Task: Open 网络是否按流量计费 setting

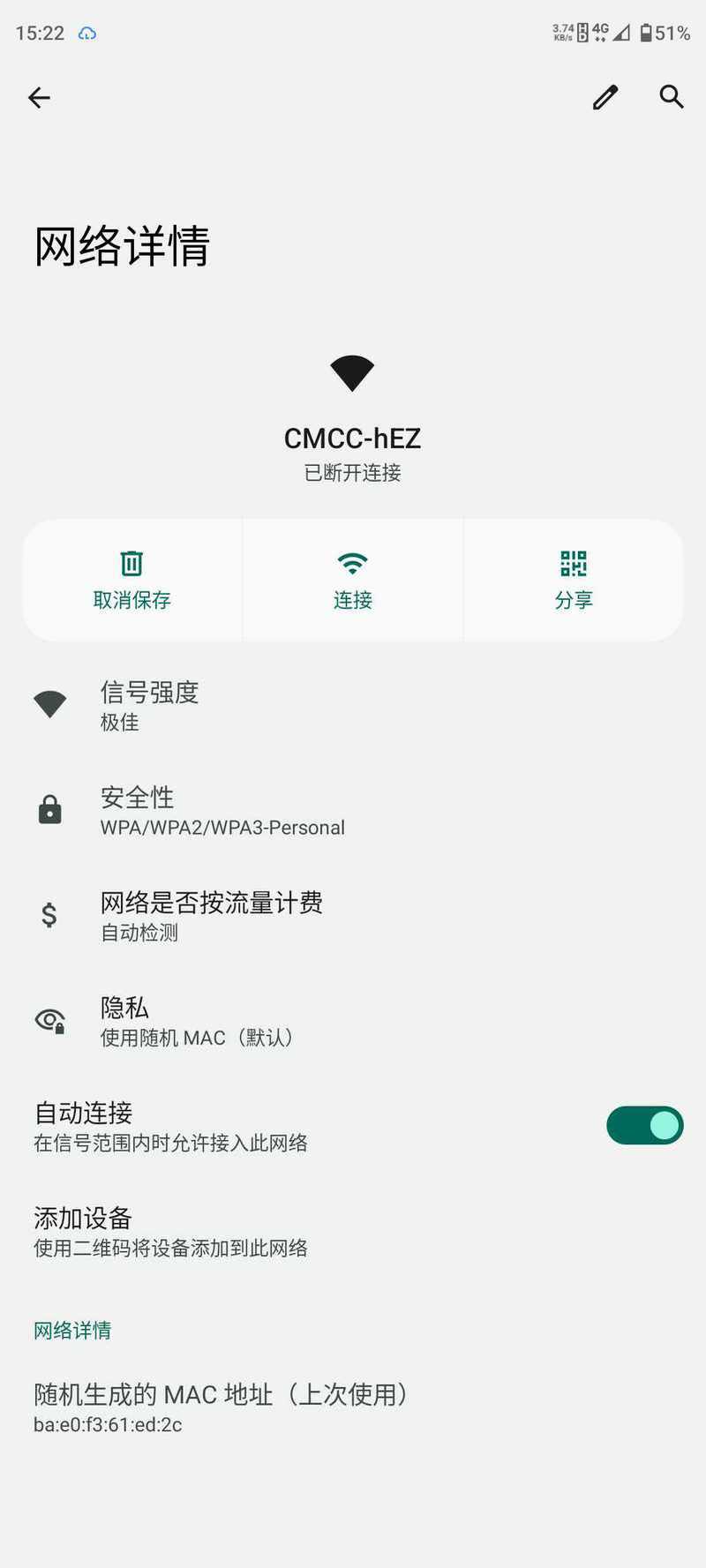Action: click(x=353, y=915)
